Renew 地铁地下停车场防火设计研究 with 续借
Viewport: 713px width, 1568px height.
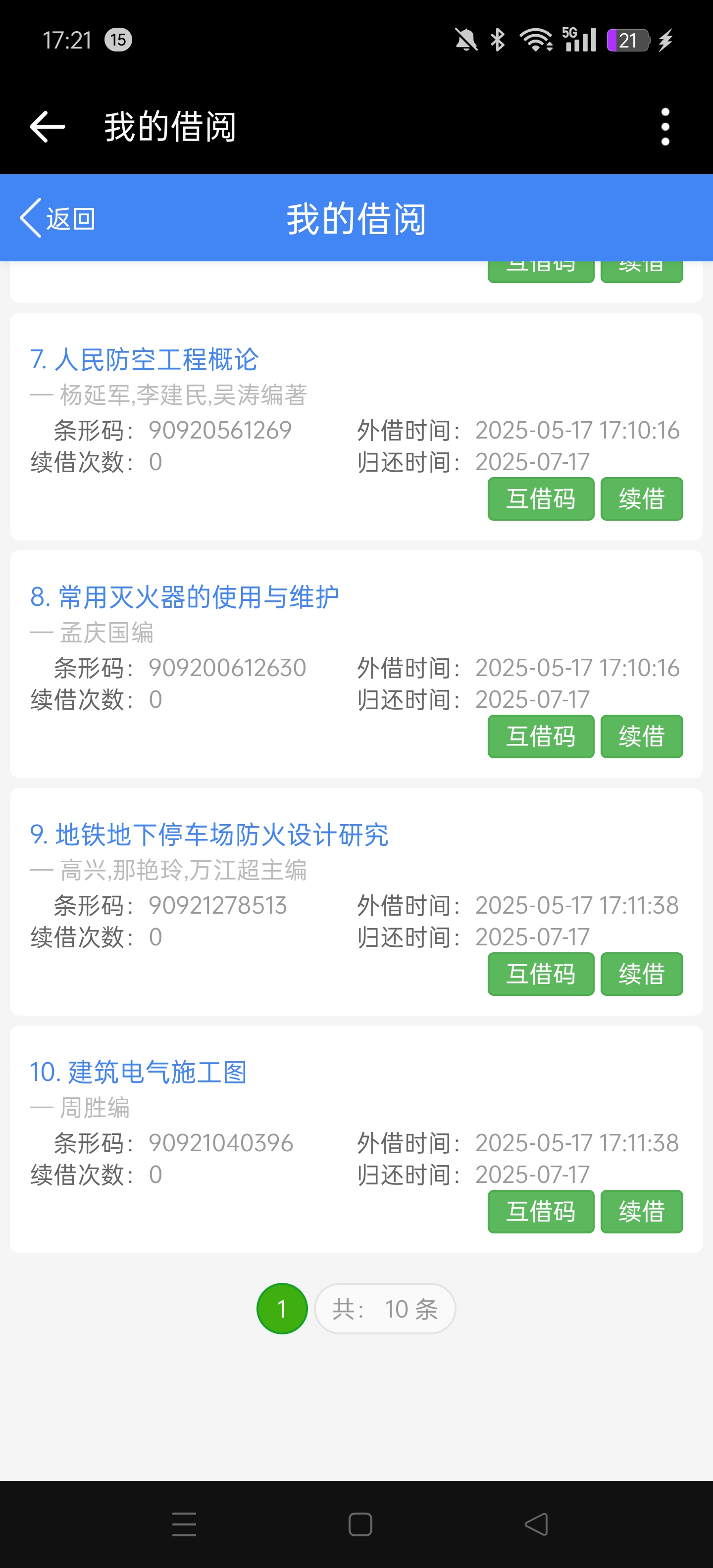tap(641, 974)
